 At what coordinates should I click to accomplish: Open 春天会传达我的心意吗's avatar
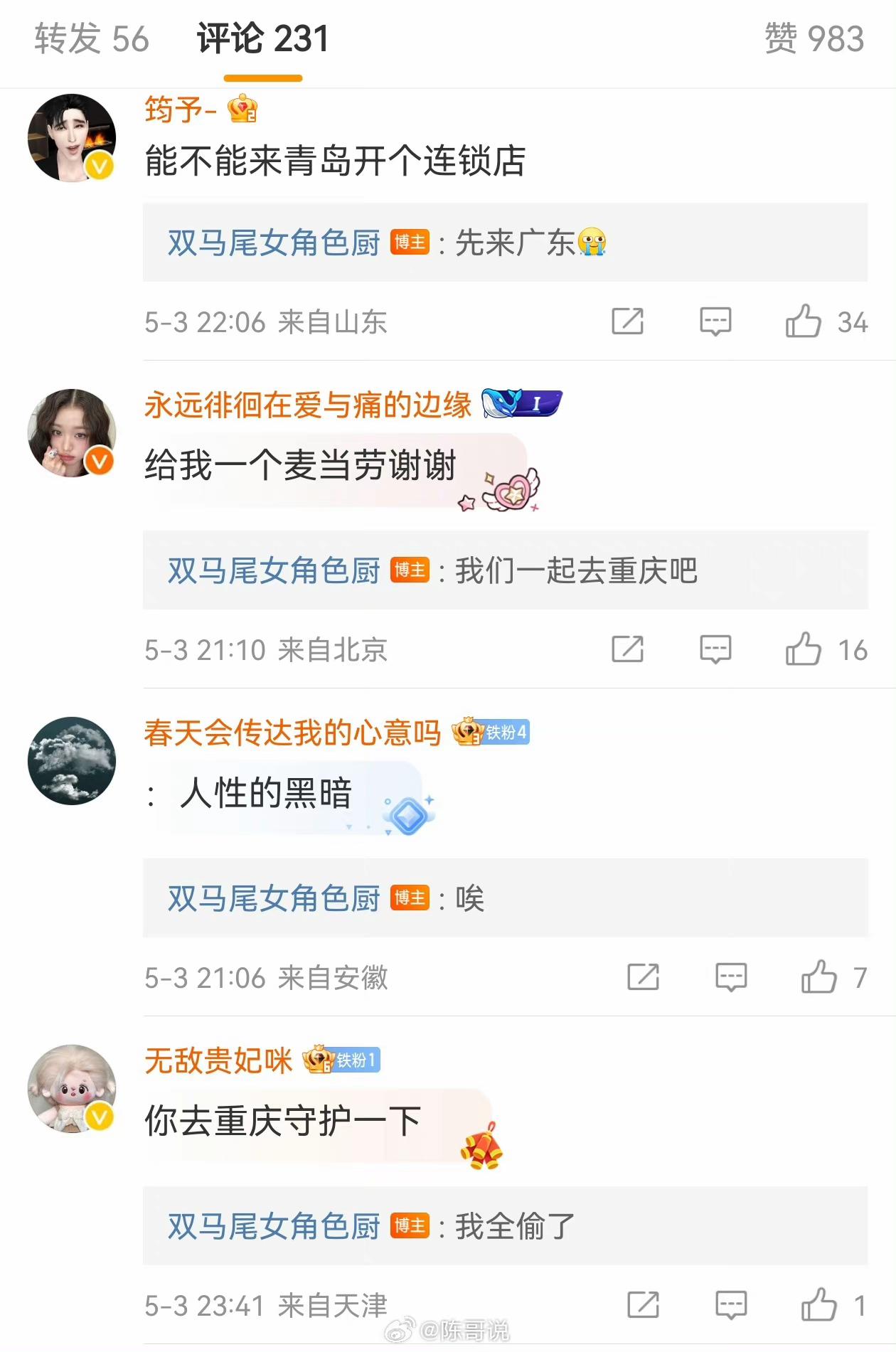(71, 760)
